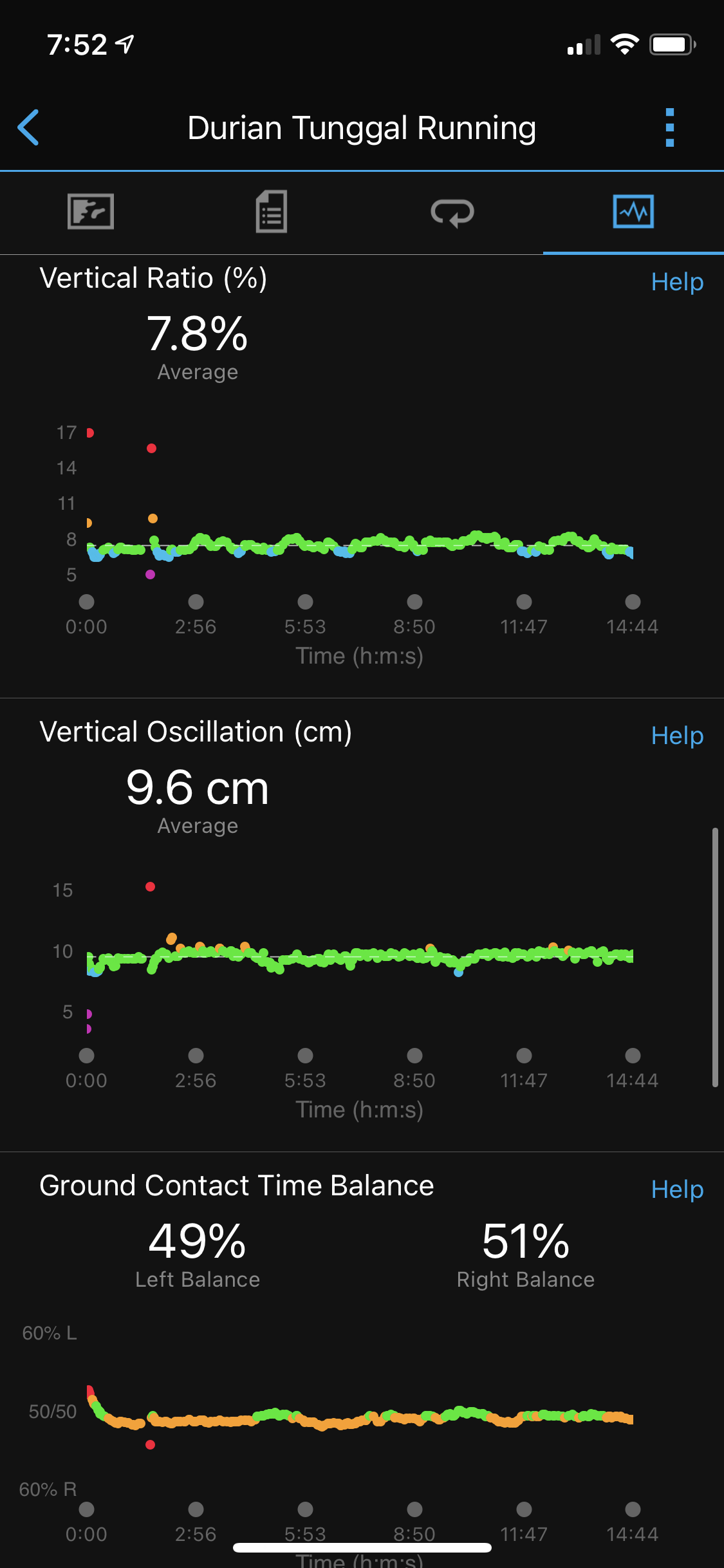Select the charts tab
The width and height of the screenshot is (724, 1568).
(x=633, y=211)
